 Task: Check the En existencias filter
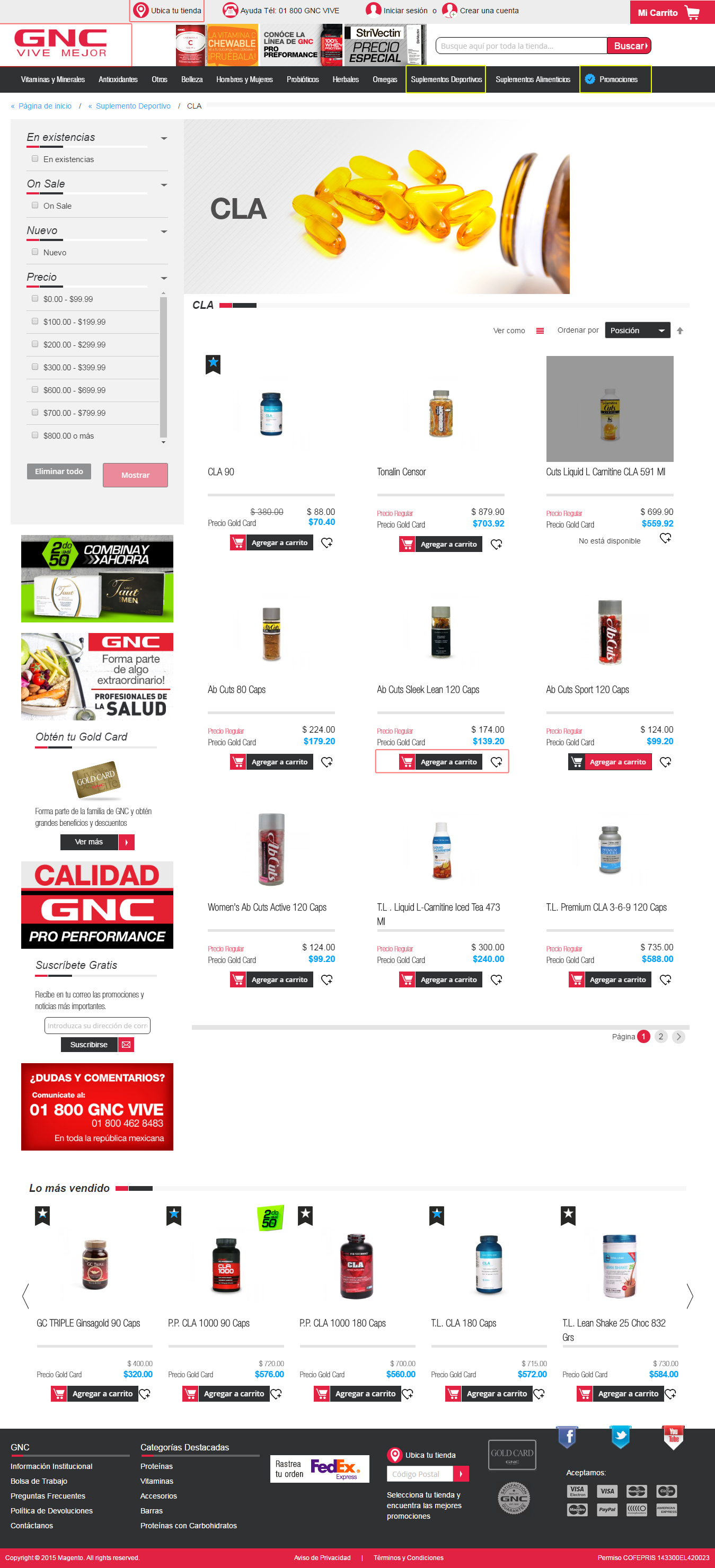pyautogui.click(x=36, y=159)
